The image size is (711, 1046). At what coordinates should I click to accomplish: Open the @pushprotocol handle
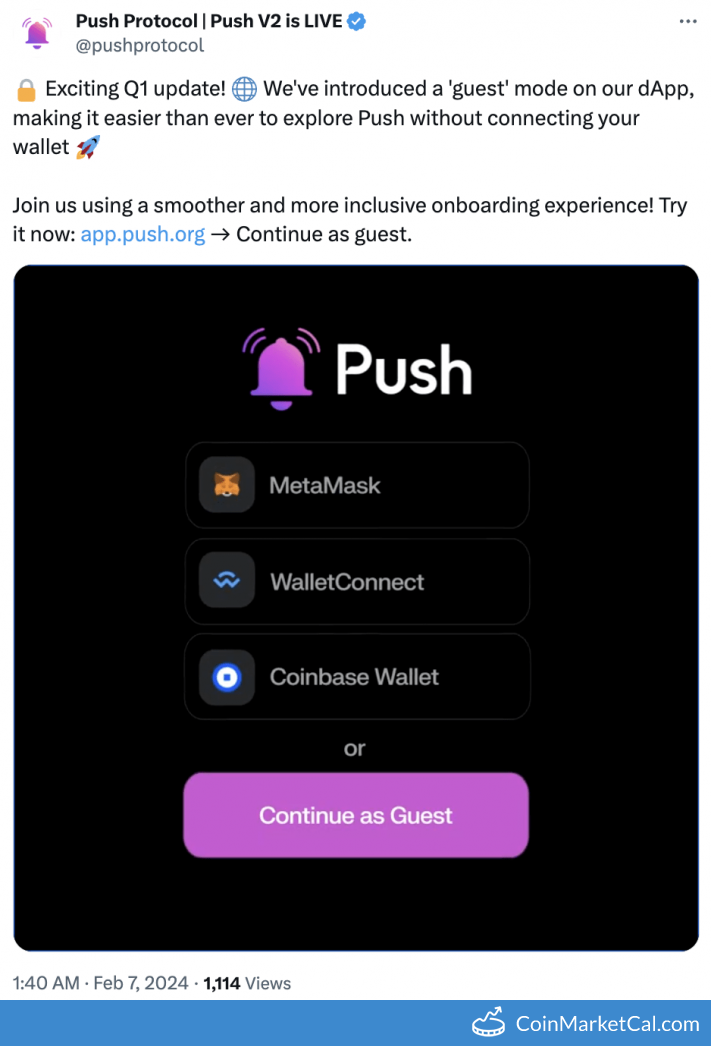(140, 45)
